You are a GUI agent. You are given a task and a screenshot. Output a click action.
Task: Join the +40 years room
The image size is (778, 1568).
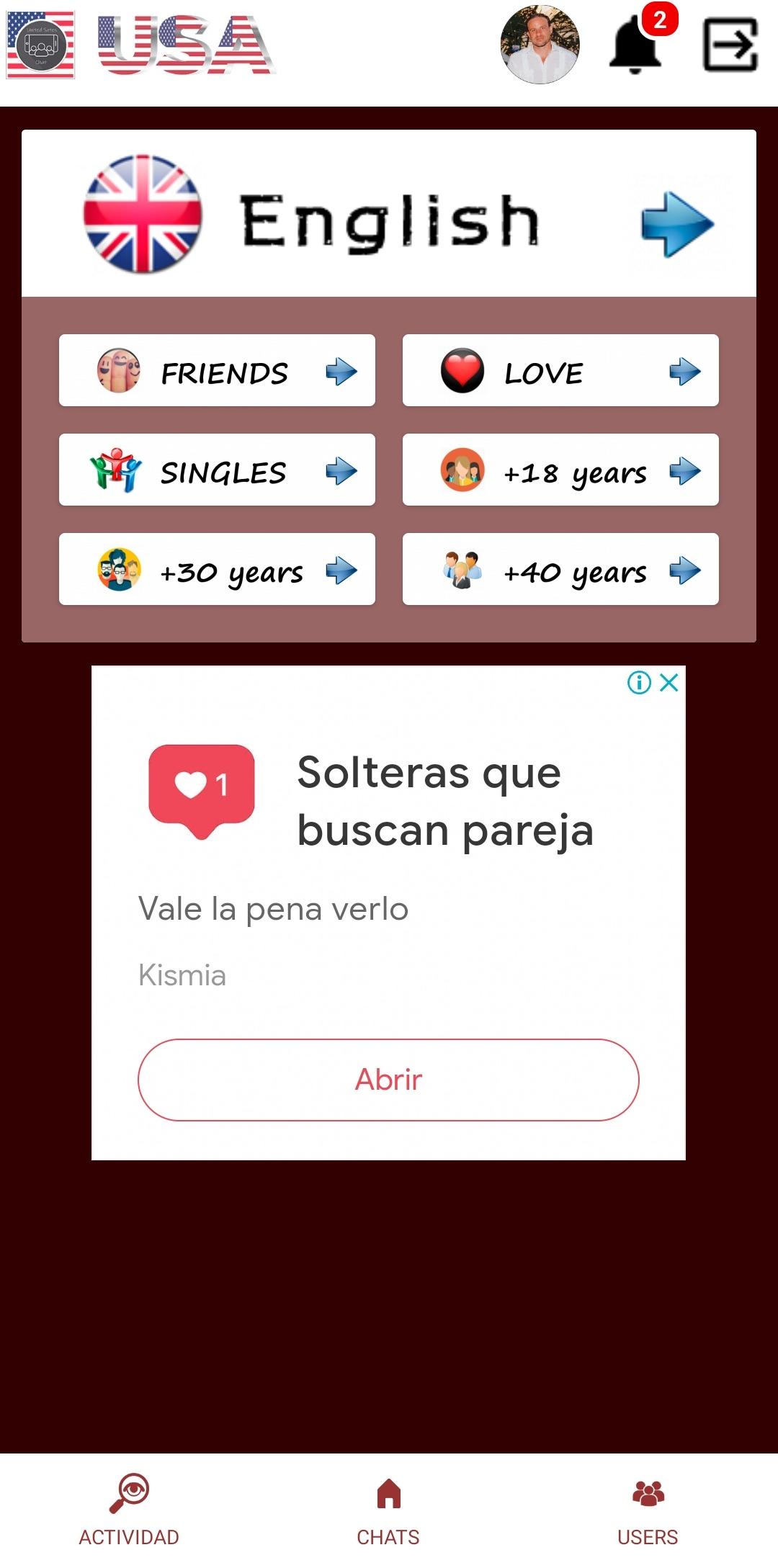pyautogui.click(x=560, y=570)
